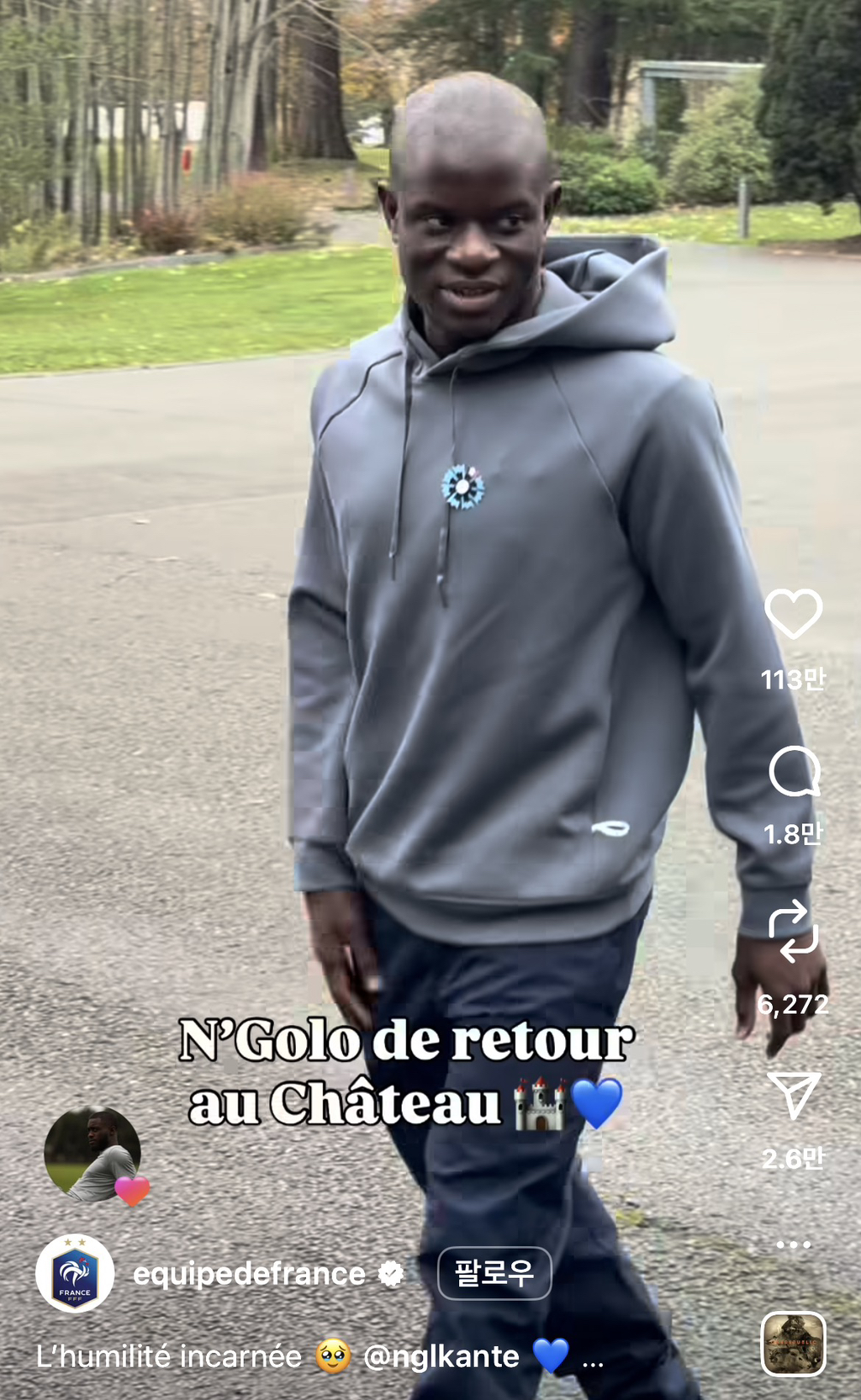Screen dimensions: 861x1400
Task: Tap the friend's liked avatar bubble
Action: [x=93, y=1154]
